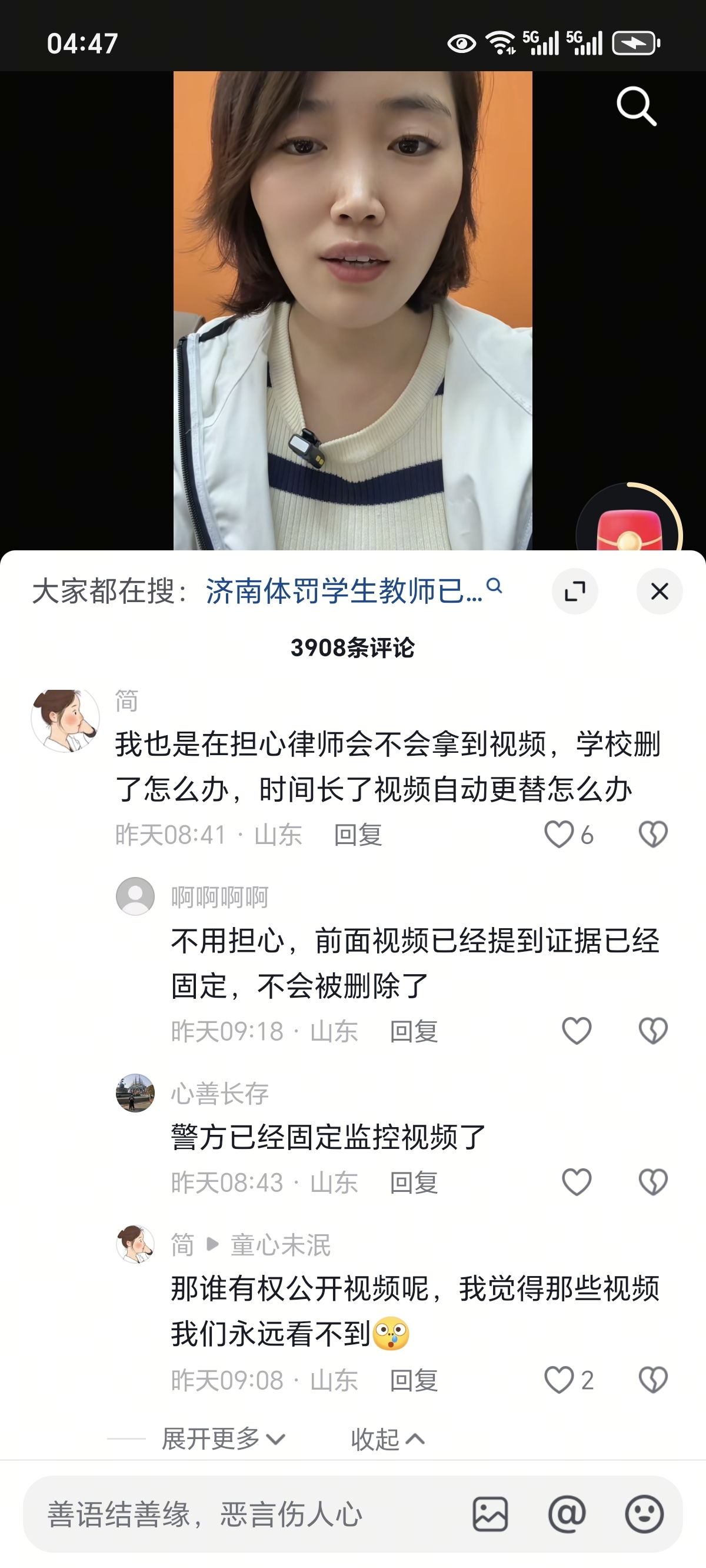Expand more replies with 展开更多

(223, 1439)
